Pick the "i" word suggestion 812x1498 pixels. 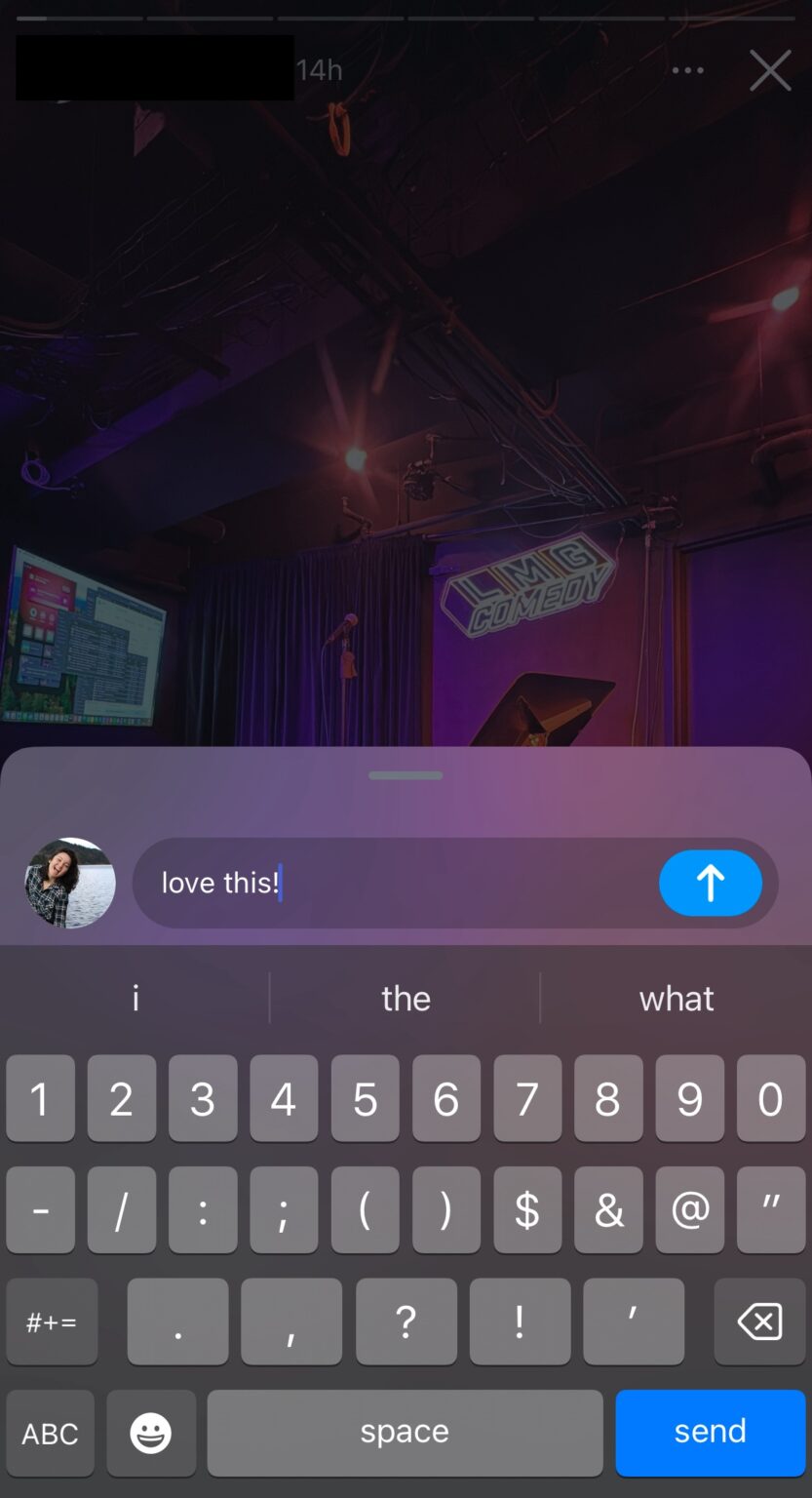coord(135,999)
